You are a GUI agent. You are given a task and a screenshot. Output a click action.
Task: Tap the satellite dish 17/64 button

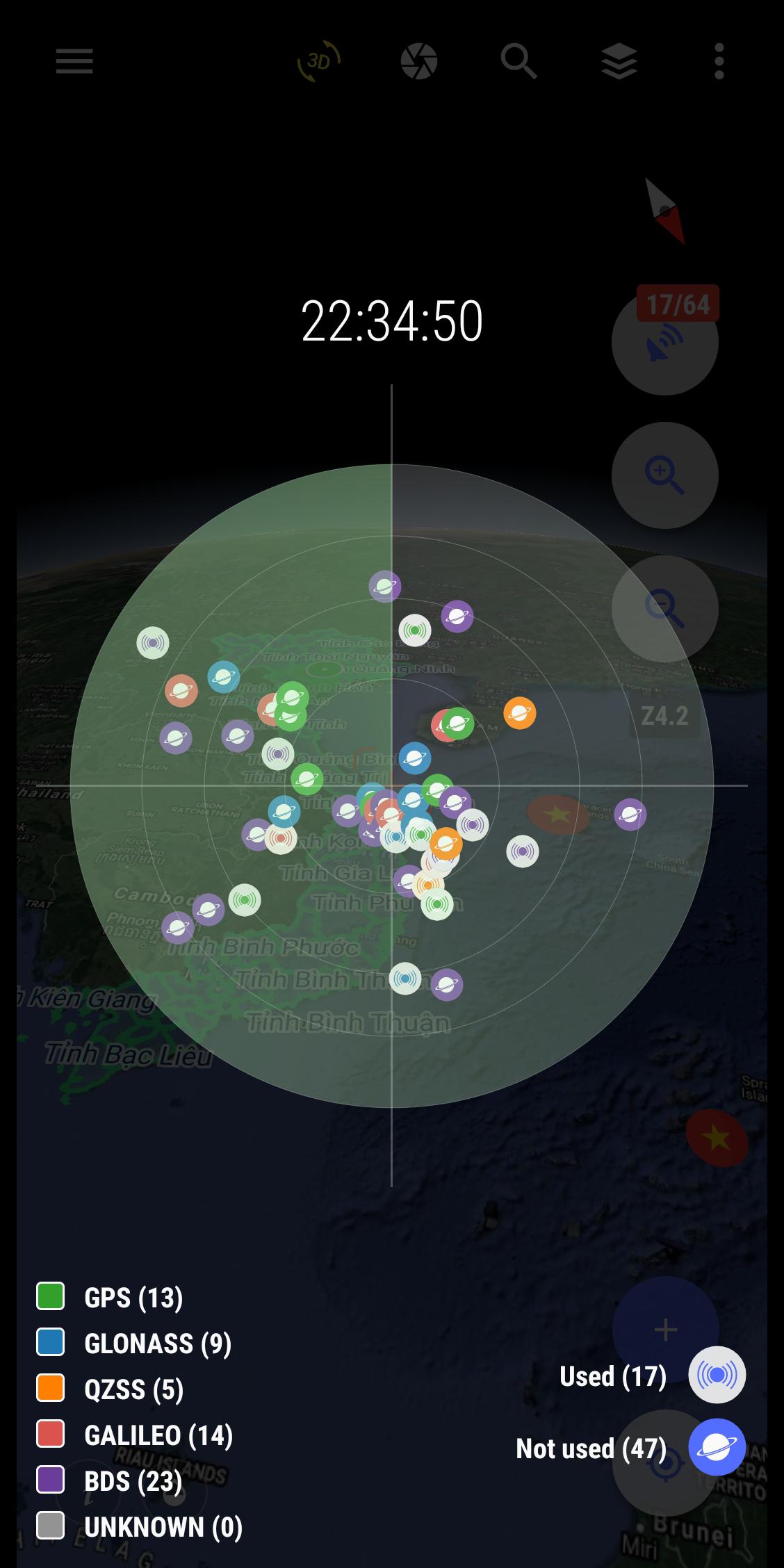[x=664, y=342]
